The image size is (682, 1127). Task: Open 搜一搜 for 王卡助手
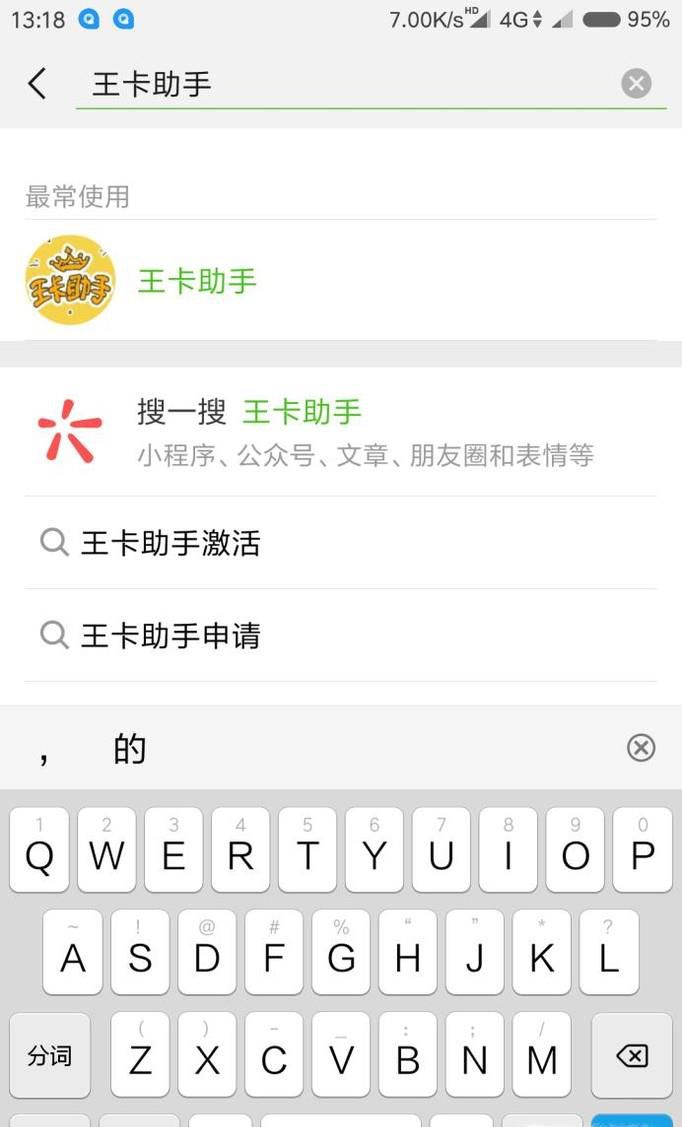pyautogui.click(x=340, y=432)
